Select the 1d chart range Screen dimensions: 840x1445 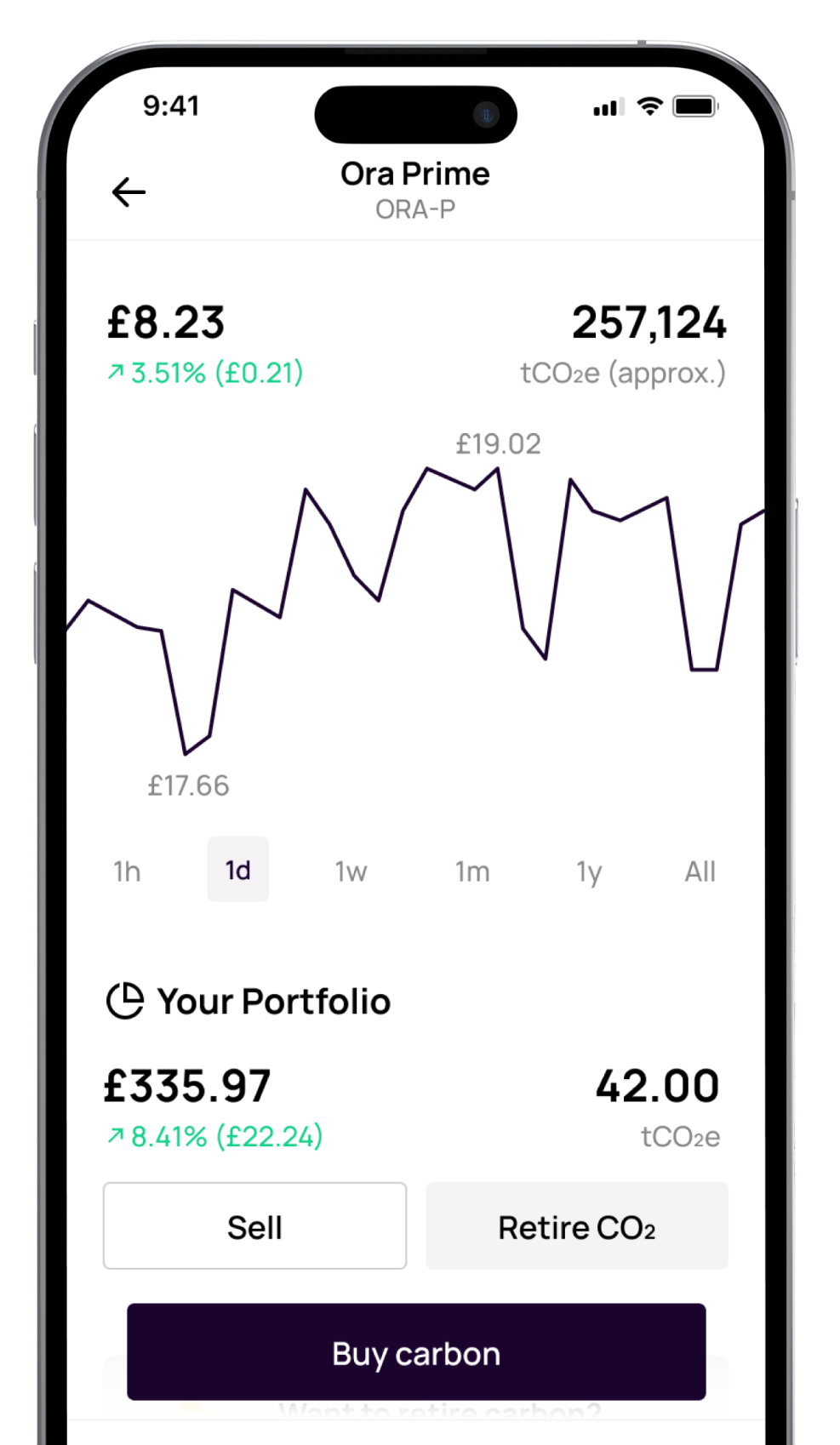238,870
